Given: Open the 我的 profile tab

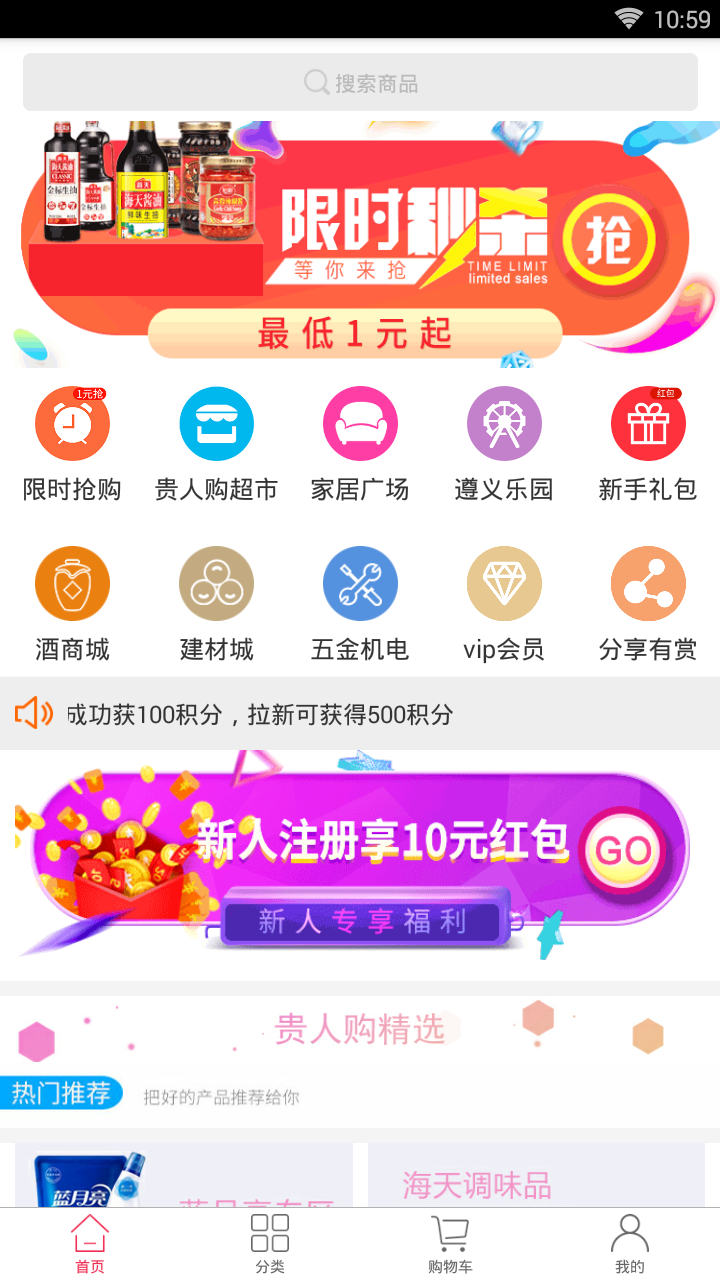Looking at the screenshot, I should (630, 1244).
